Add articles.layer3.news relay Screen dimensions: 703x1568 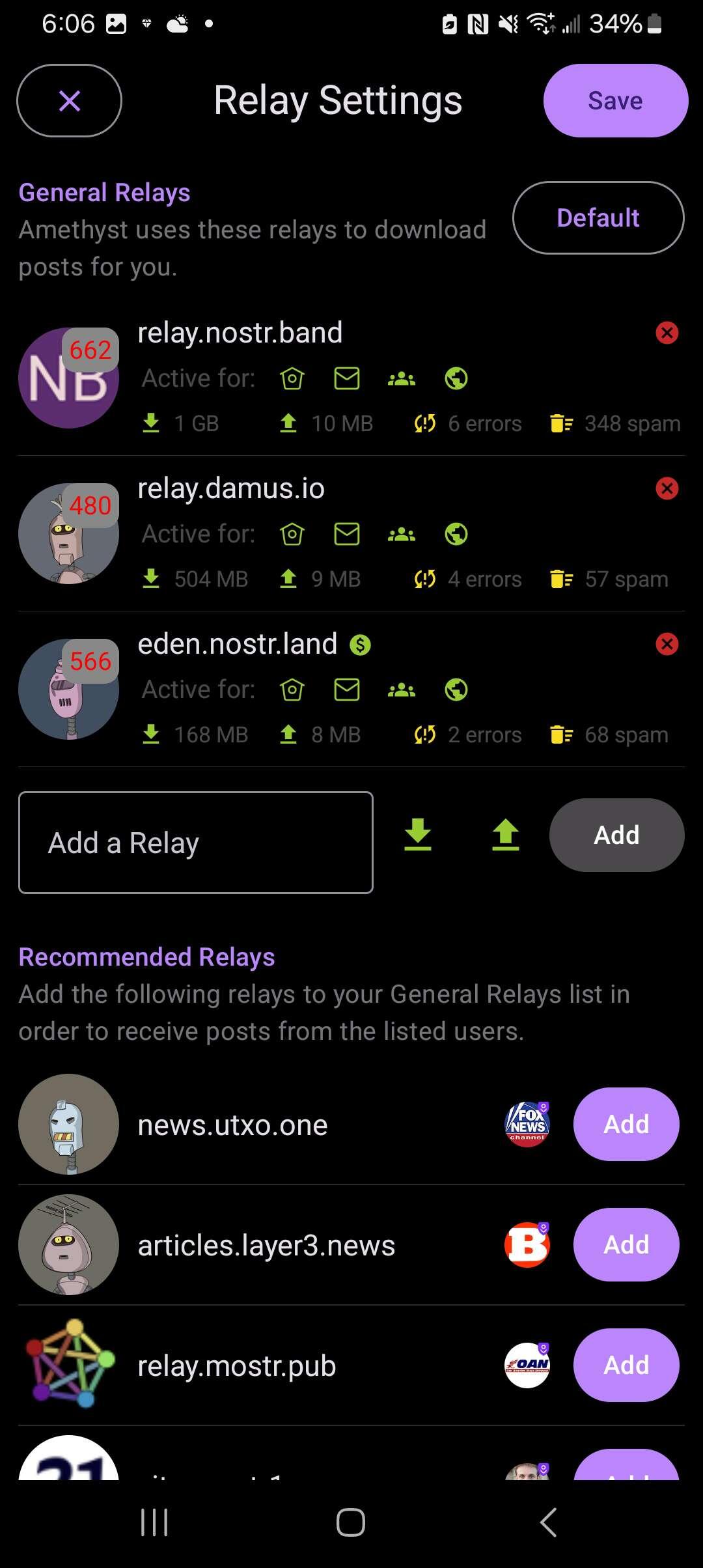626,1244
